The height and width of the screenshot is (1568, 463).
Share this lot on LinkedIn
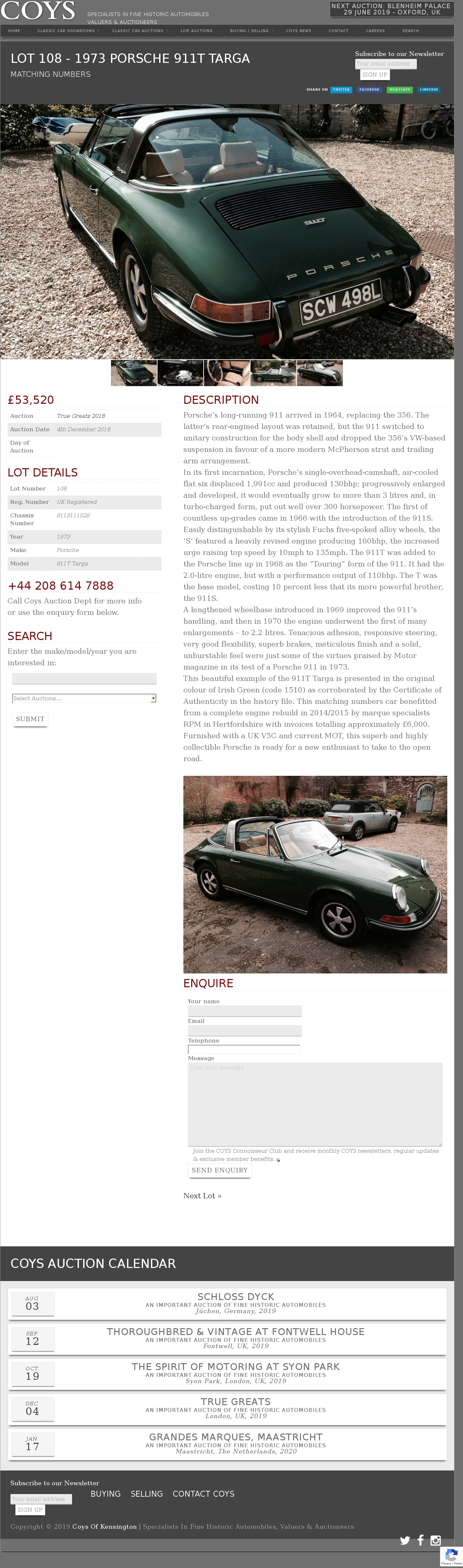pos(428,89)
